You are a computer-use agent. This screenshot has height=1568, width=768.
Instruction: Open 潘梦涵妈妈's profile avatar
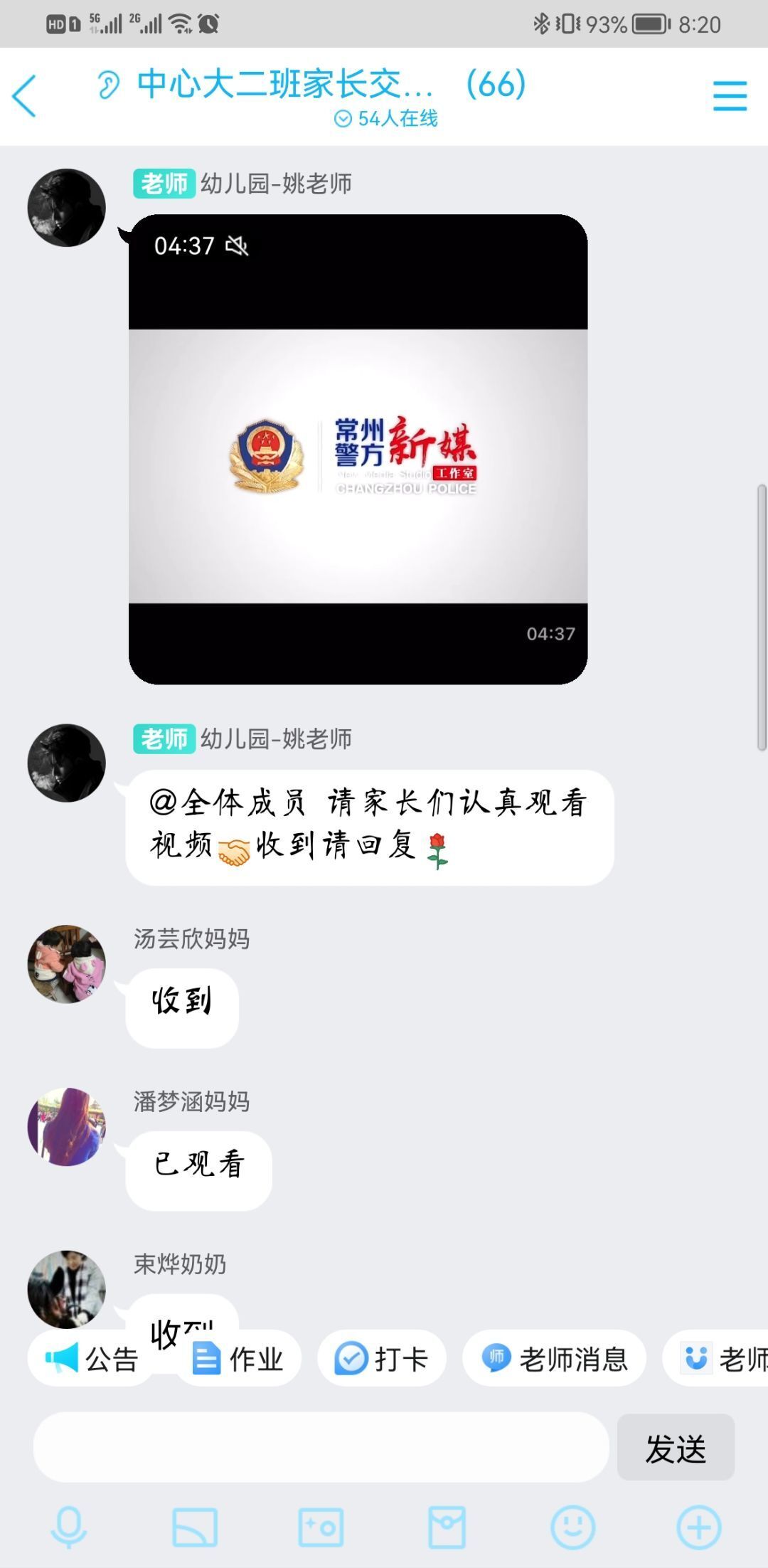pos(66,1127)
